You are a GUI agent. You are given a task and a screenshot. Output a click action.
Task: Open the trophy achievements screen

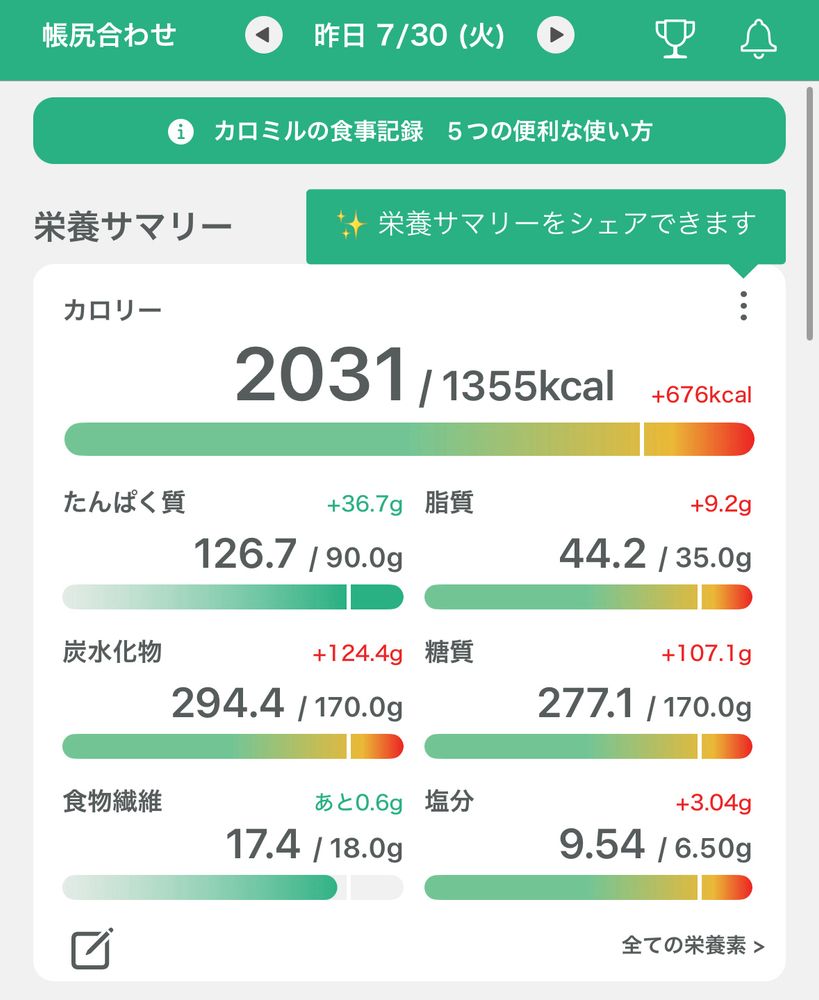pyautogui.click(x=676, y=40)
